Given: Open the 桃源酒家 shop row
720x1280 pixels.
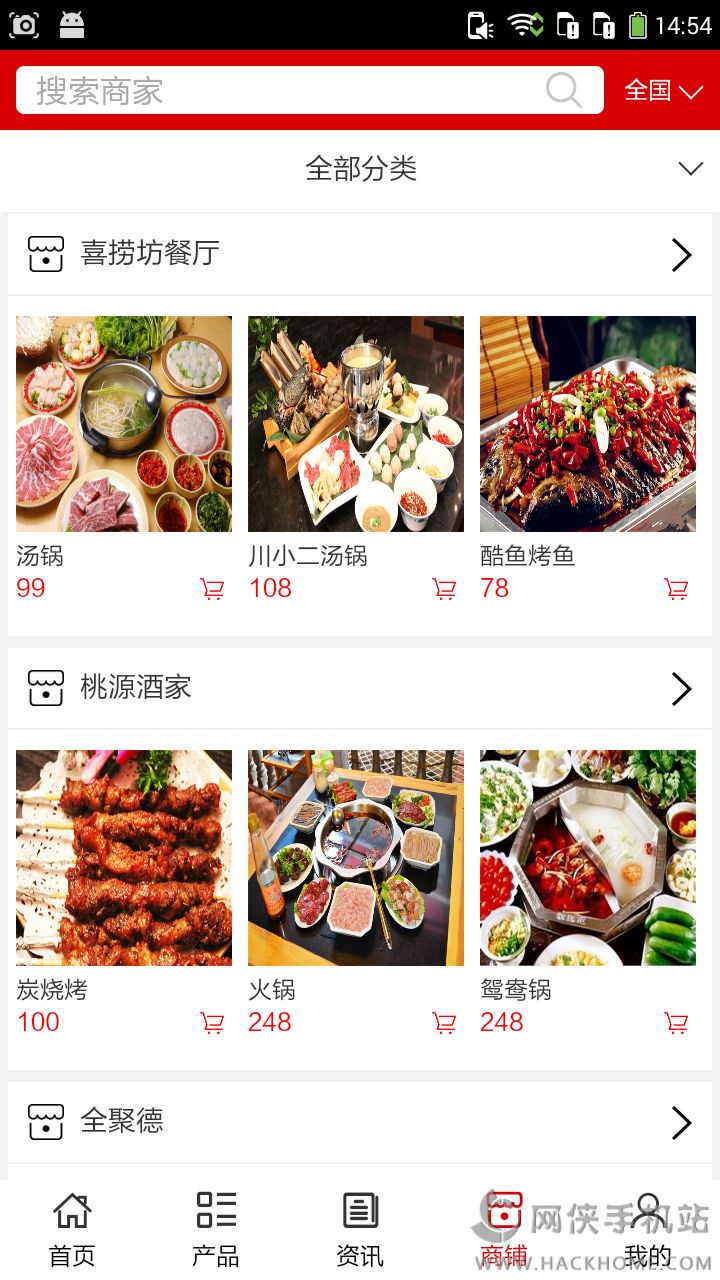Looking at the screenshot, I should point(360,688).
